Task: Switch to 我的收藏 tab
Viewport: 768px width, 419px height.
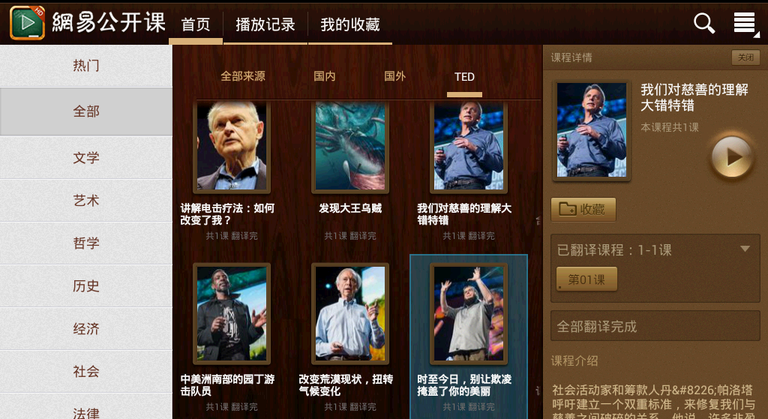Action: pyautogui.click(x=350, y=24)
